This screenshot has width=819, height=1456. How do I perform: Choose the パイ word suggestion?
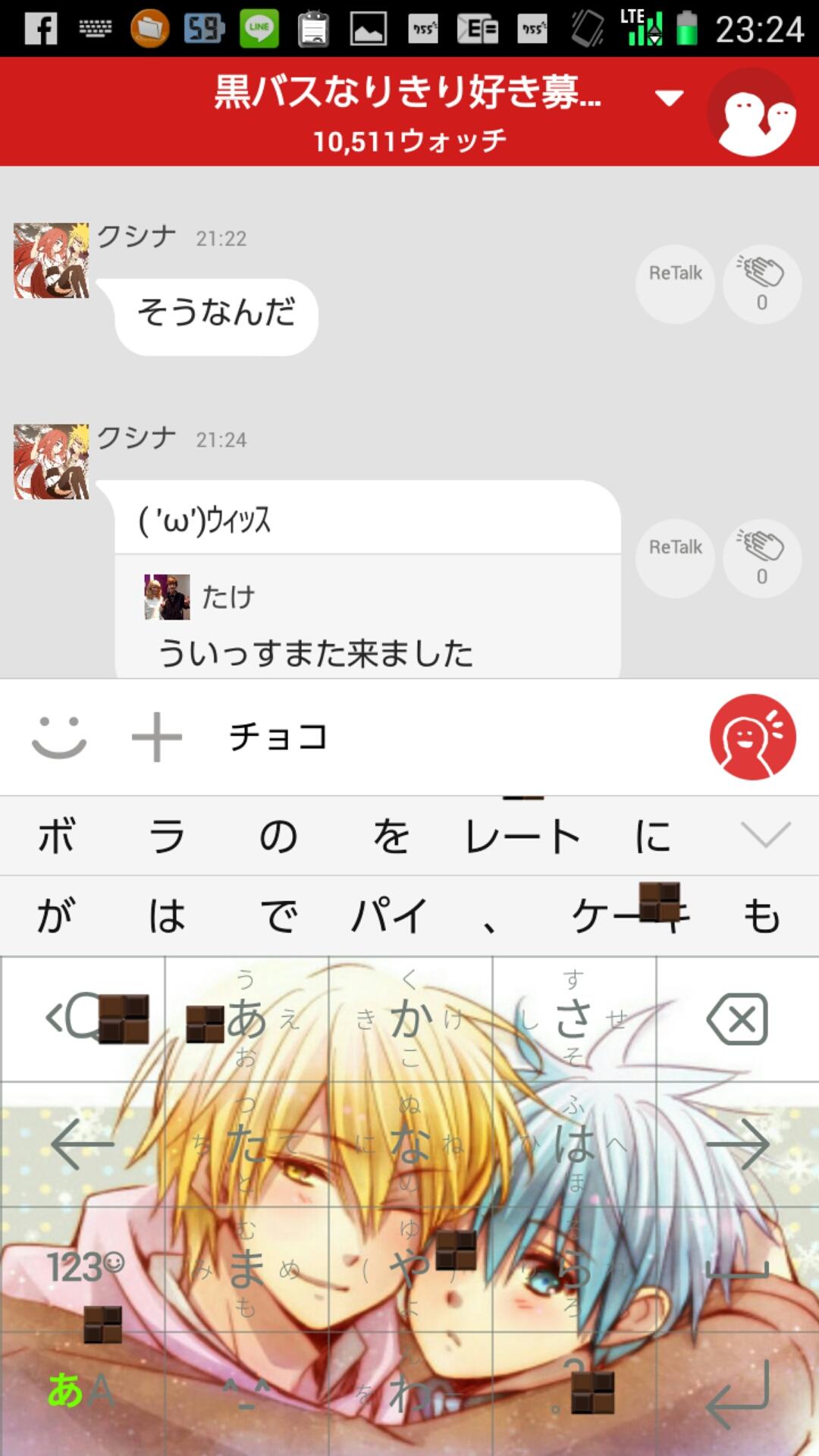tap(389, 916)
